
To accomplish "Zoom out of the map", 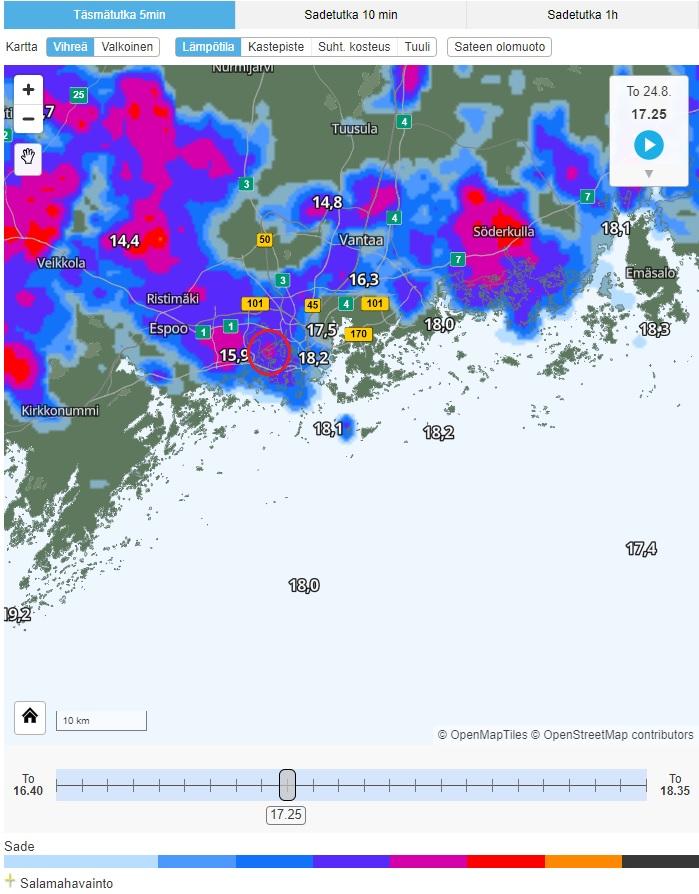I will tap(28, 119).
